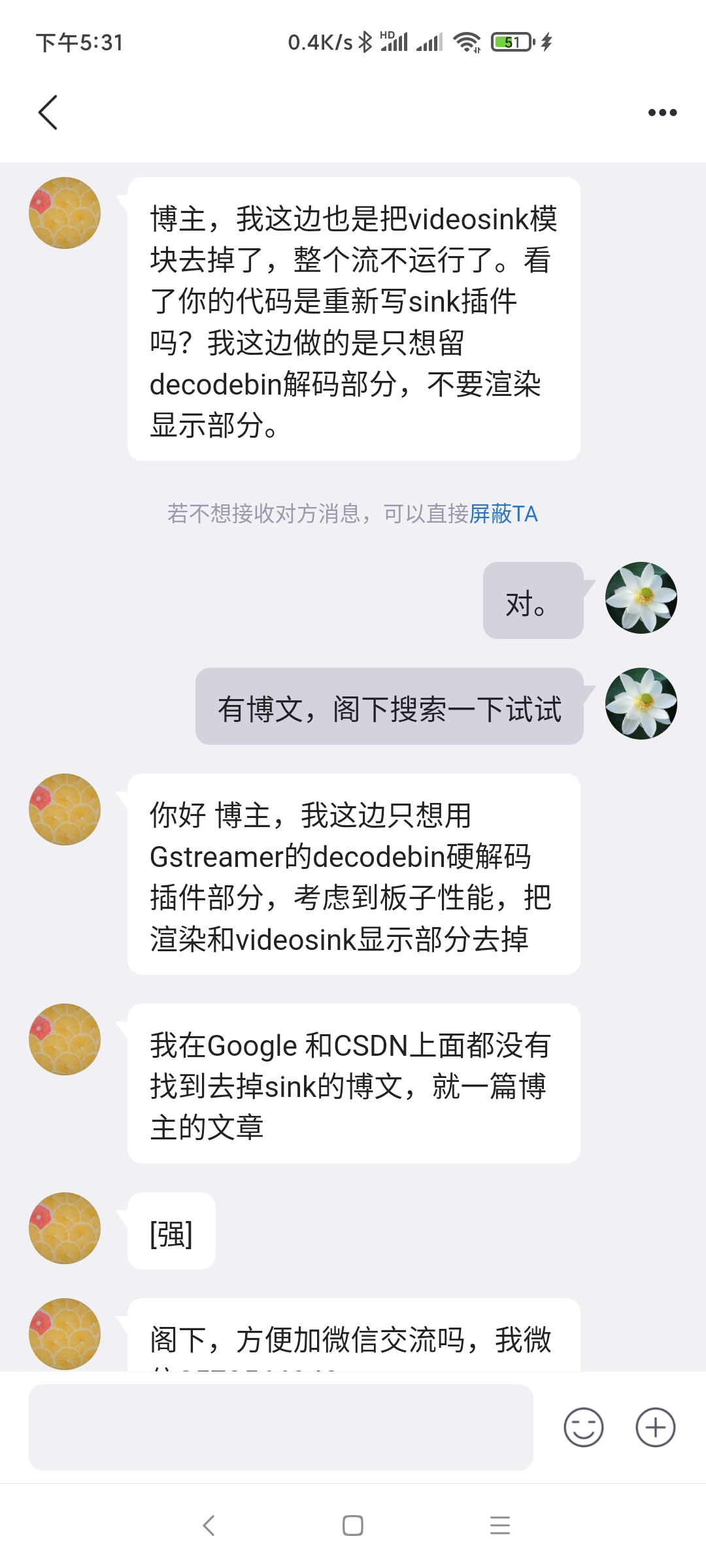Tap the system home button
Screen dimensions: 706x1568
click(x=353, y=1526)
